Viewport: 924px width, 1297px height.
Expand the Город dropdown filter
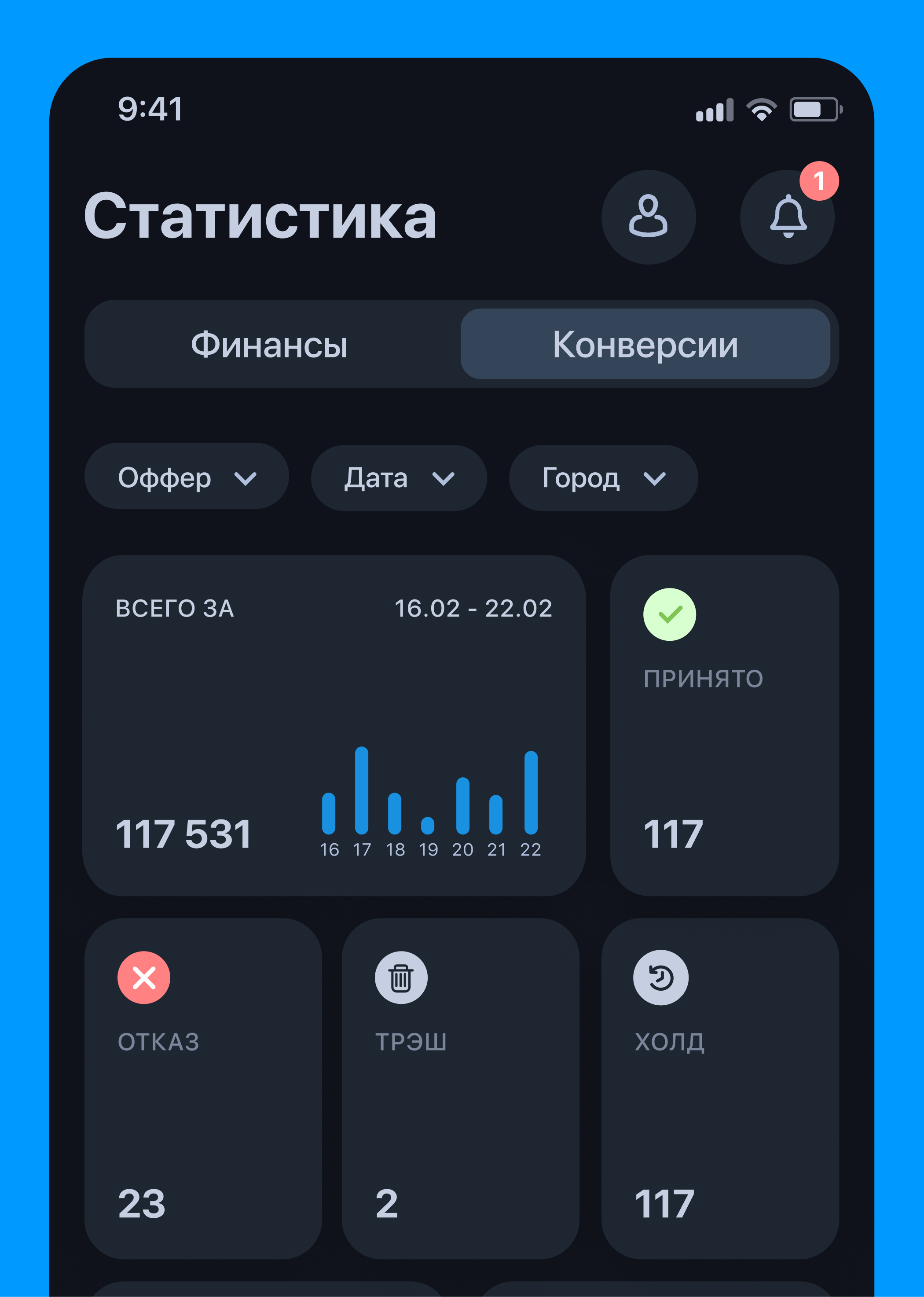(602, 478)
